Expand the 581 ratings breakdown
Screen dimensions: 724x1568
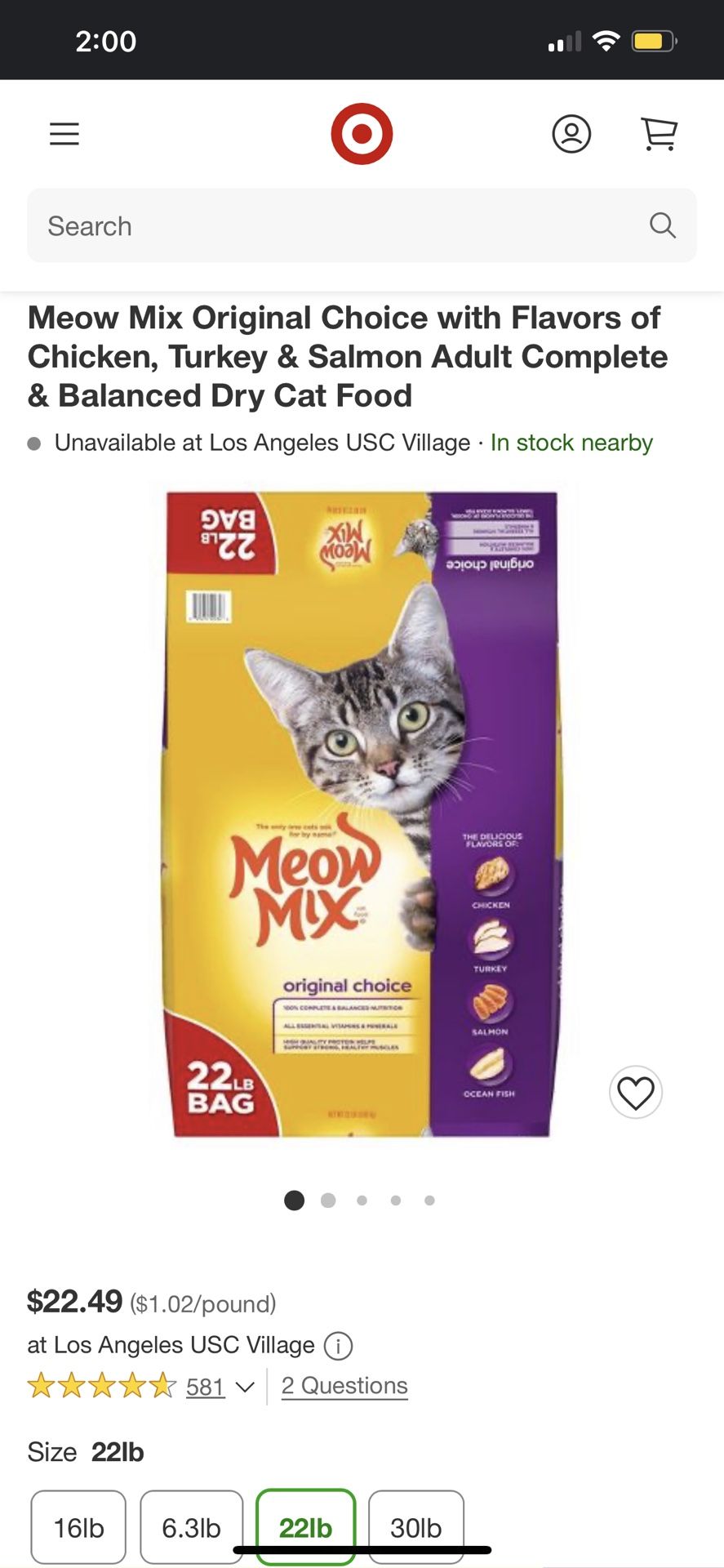tap(220, 1387)
